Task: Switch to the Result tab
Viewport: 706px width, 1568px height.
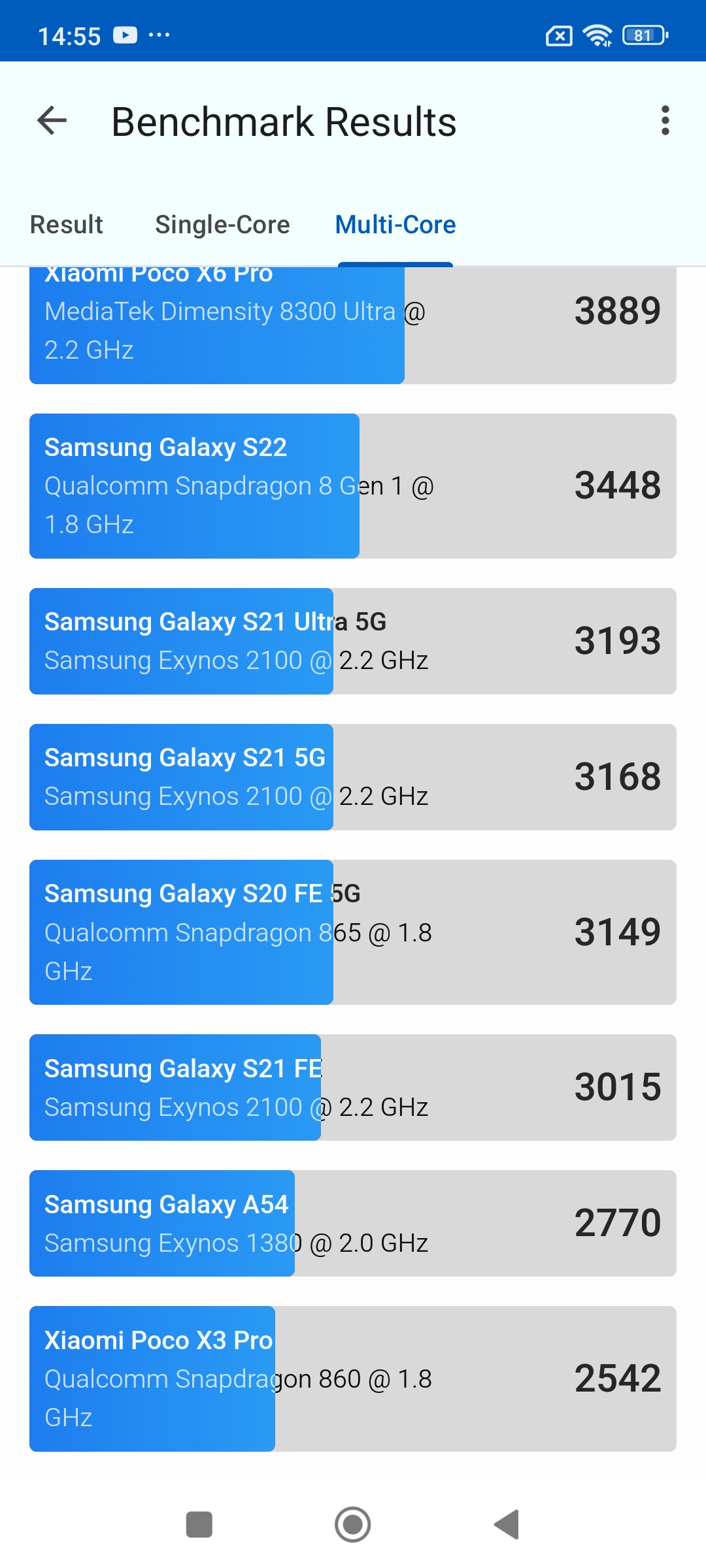Action: (x=67, y=225)
